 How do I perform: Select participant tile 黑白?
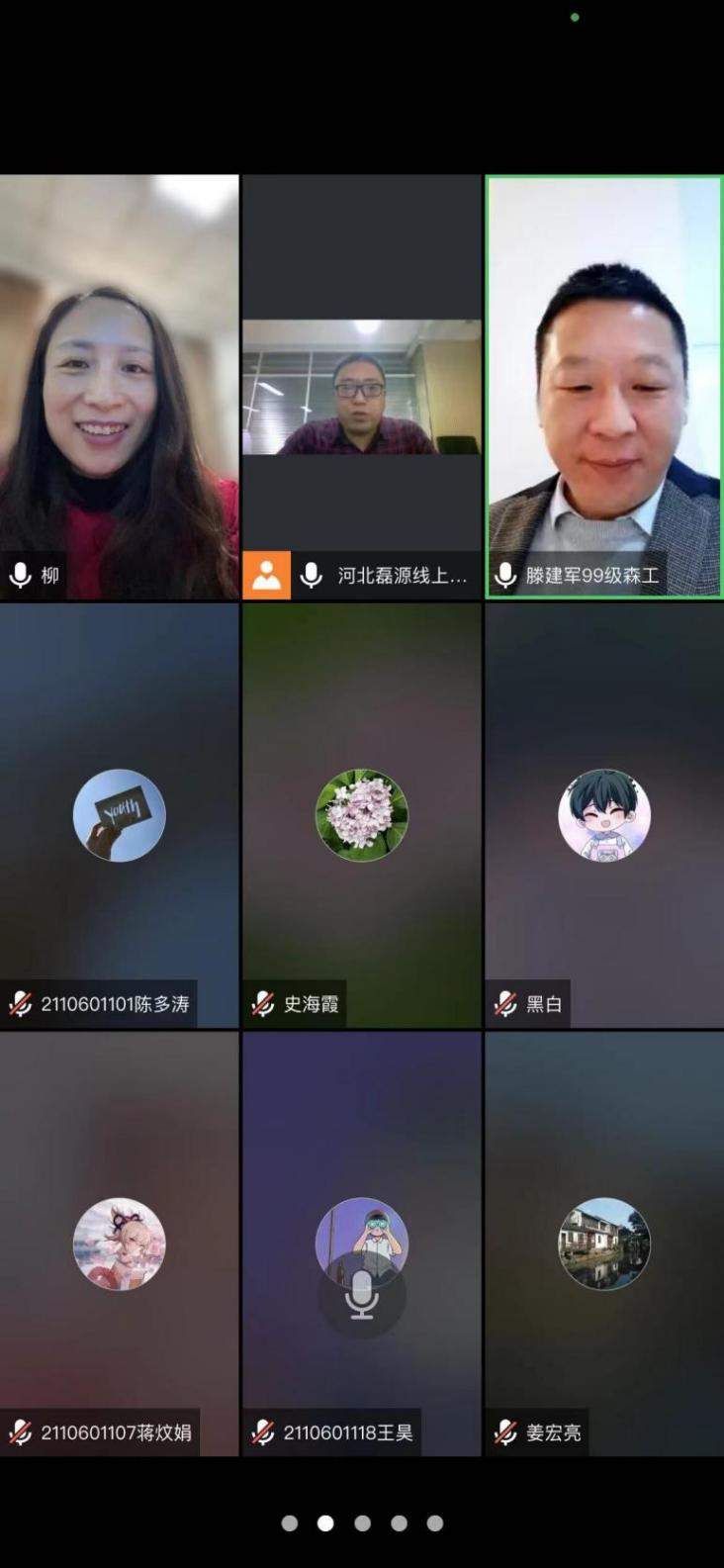point(604,815)
